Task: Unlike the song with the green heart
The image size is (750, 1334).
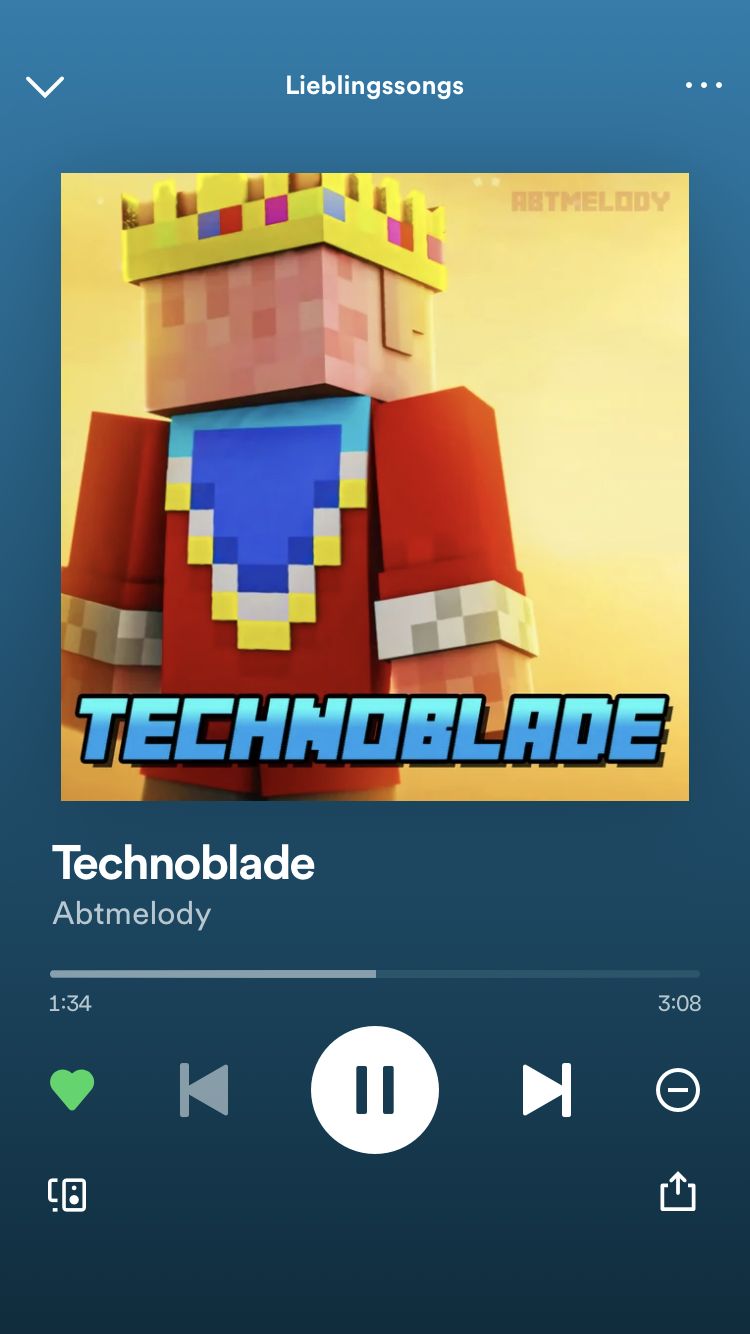Action: tap(72, 1089)
